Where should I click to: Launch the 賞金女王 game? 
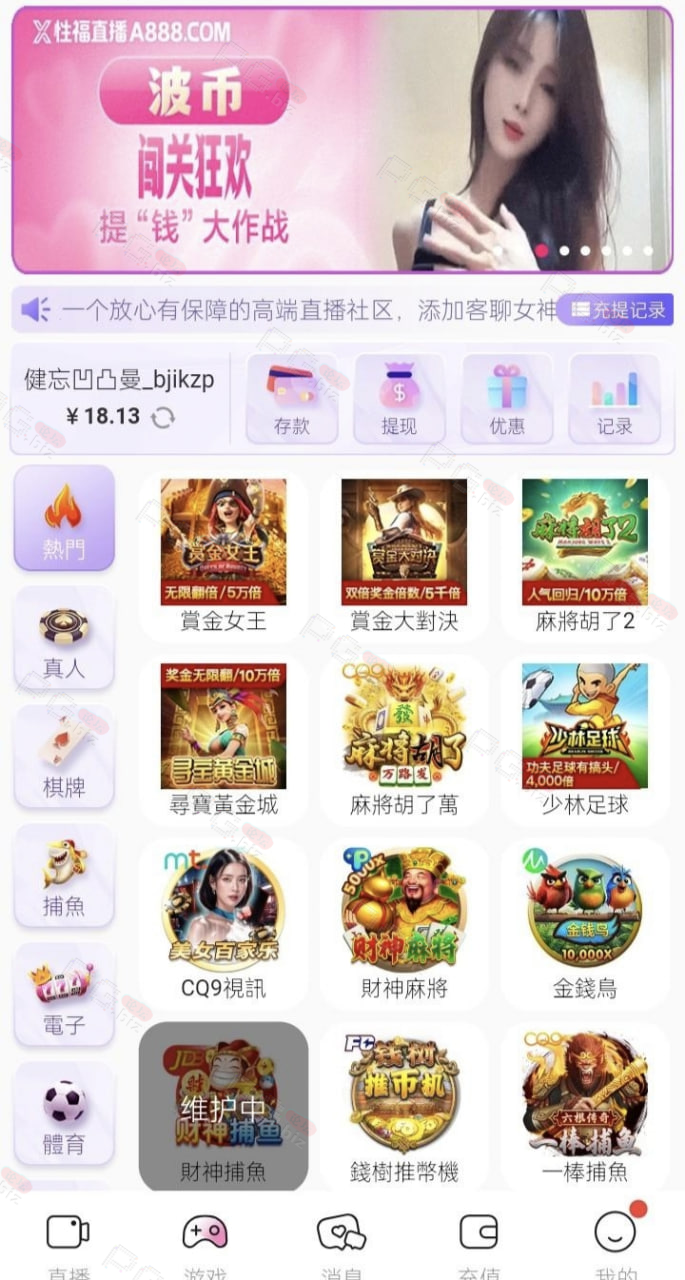pos(223,553)
